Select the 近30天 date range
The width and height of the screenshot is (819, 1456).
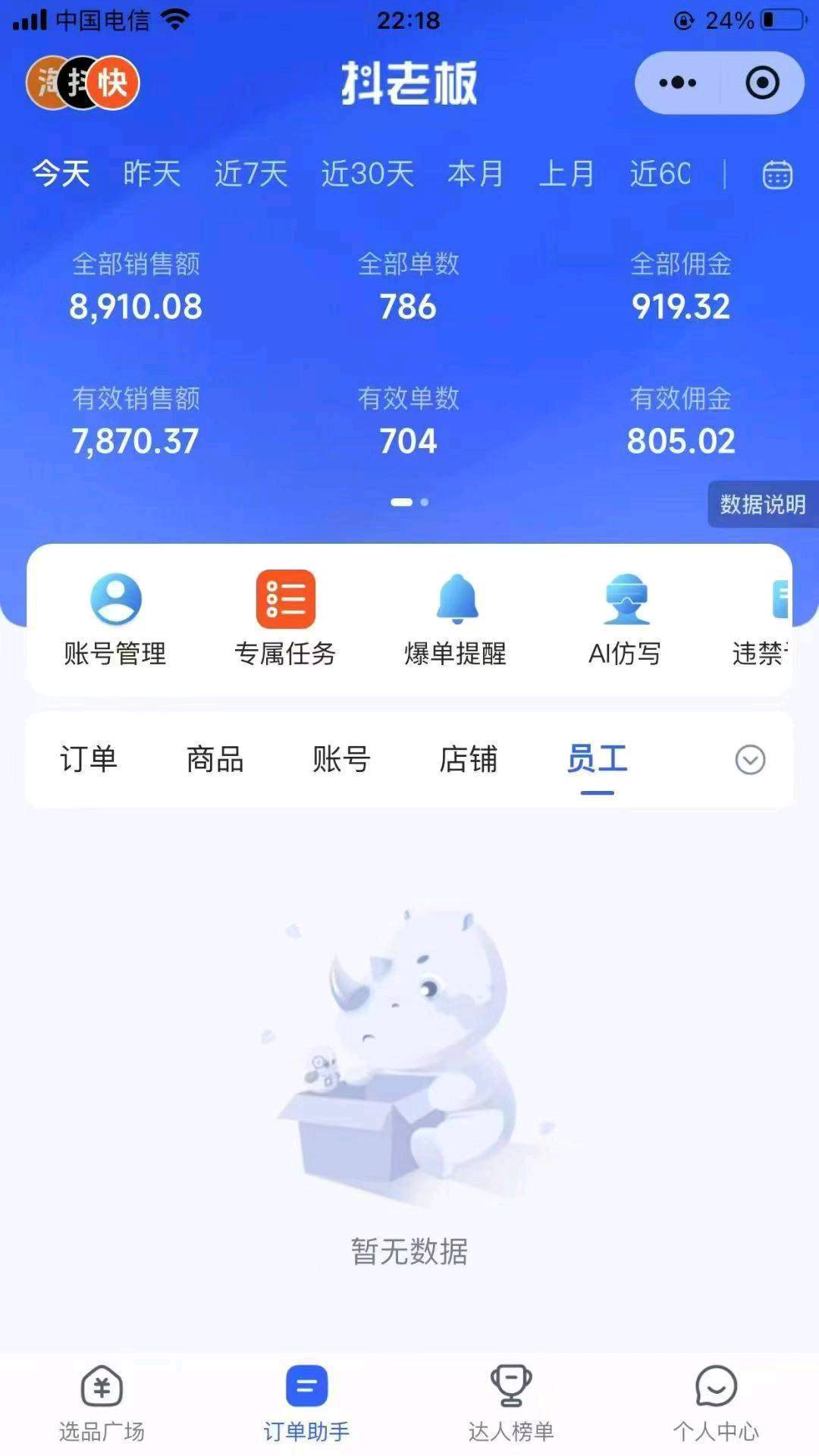[x=367, y=174]
